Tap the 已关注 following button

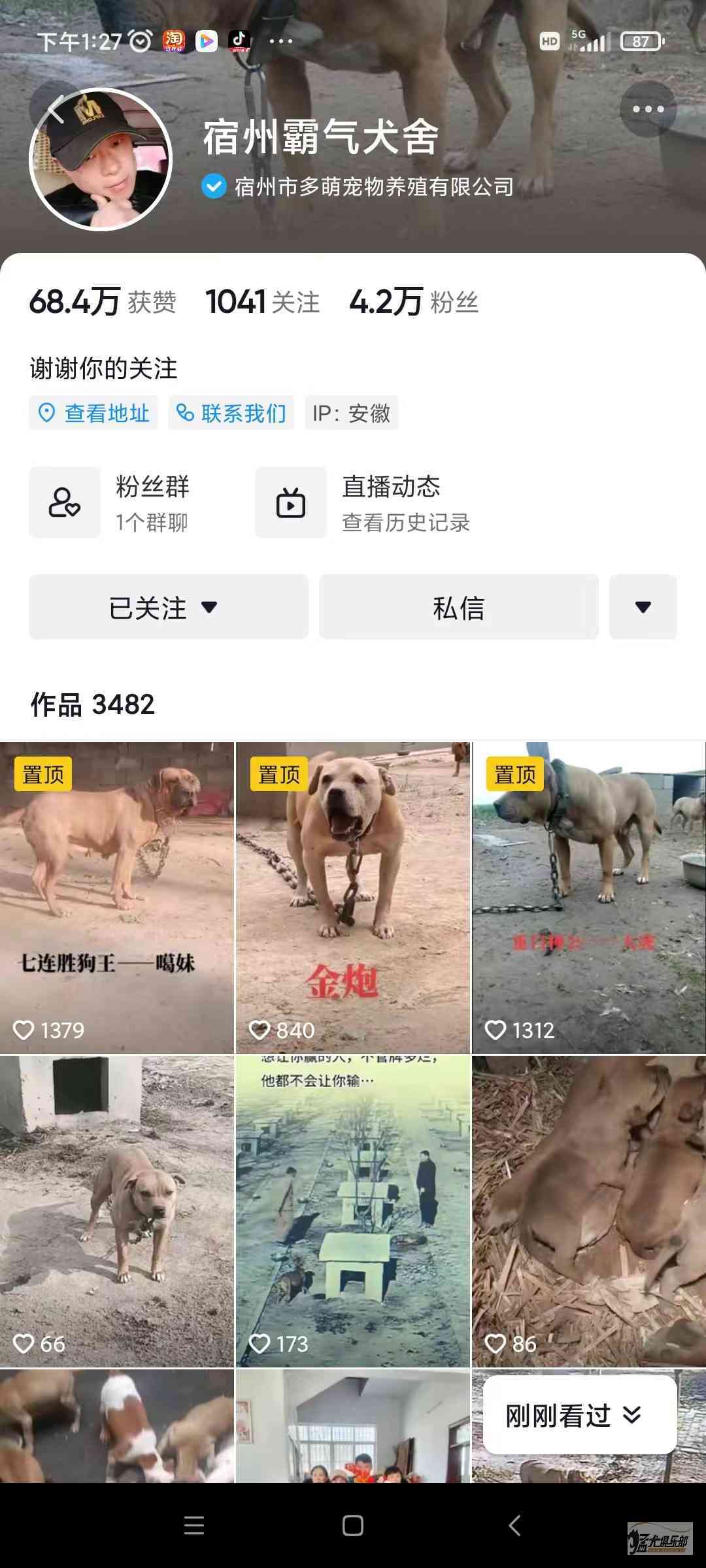click(168, 607)
